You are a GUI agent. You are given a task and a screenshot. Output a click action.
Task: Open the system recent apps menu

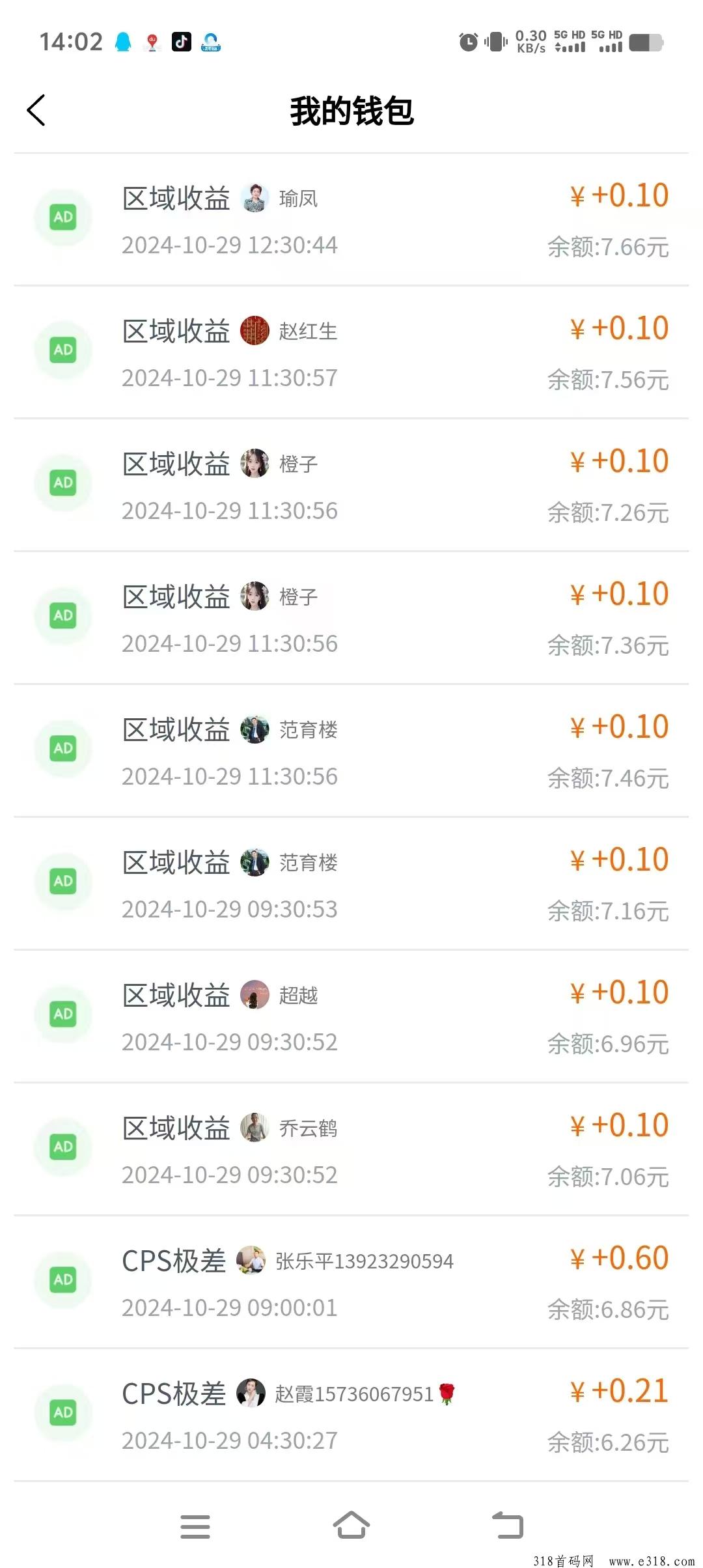pyautogui.click(x=195, y=1527)
